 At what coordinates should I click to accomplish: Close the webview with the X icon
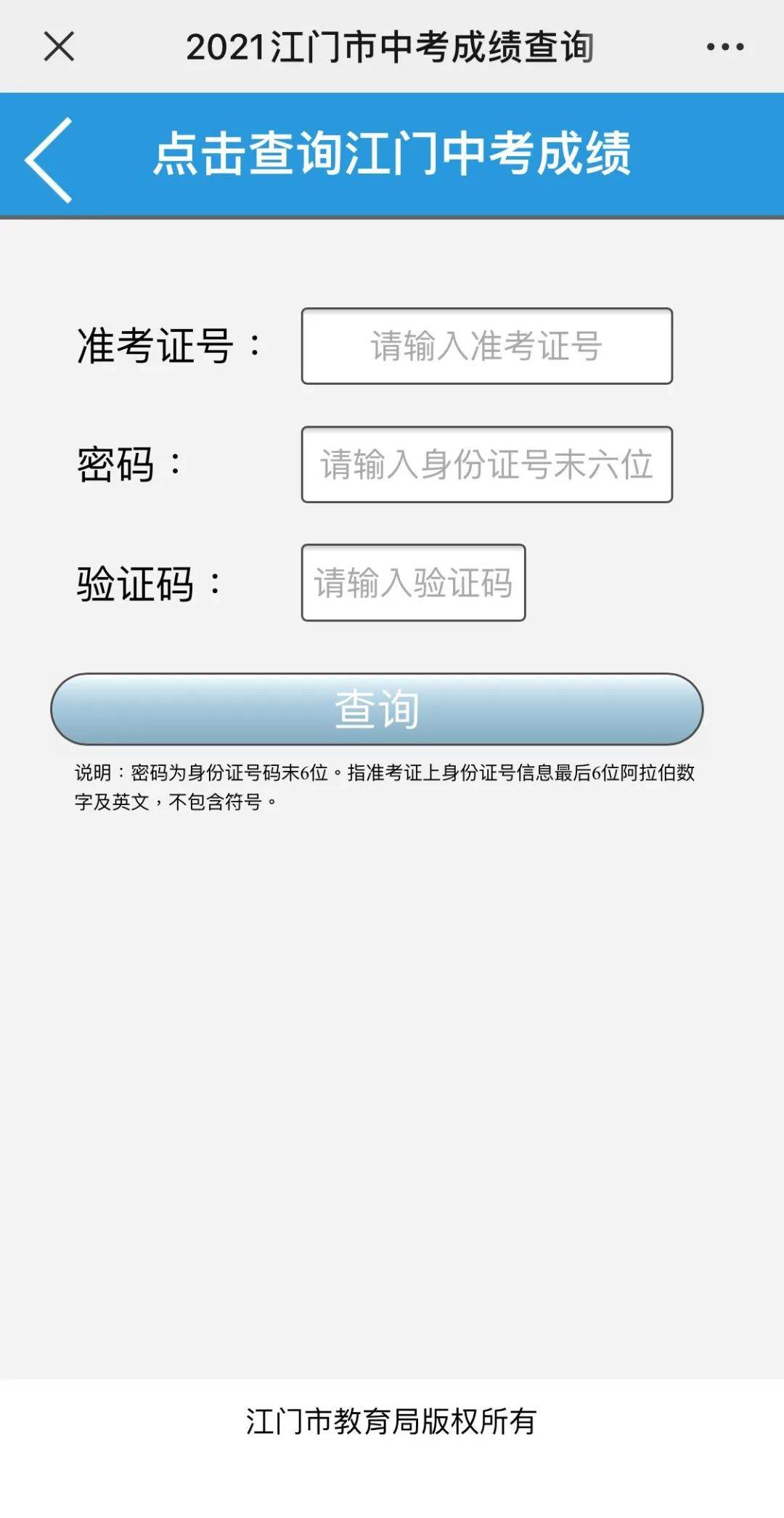(59, 47)
